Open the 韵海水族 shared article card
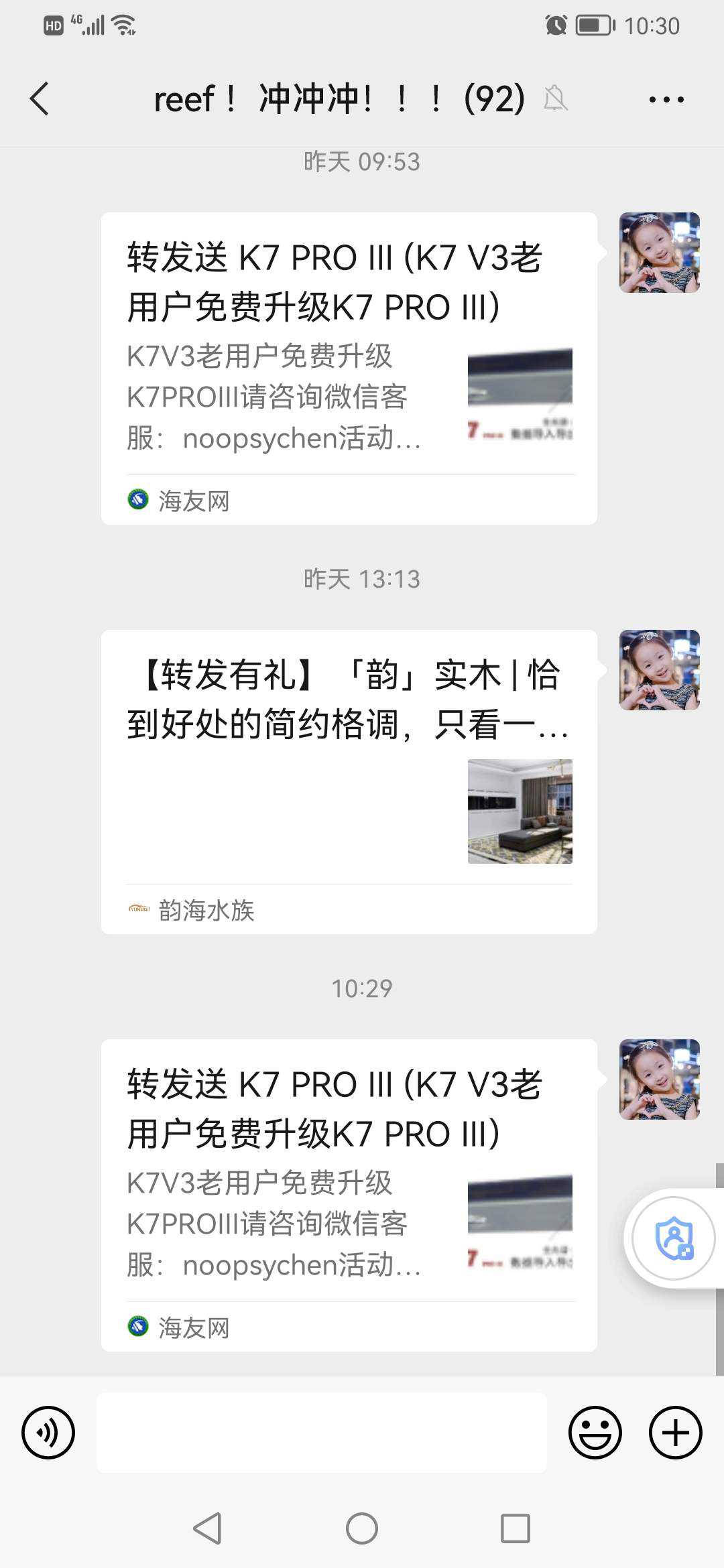The image size is (724, 1568). [349, 781]
